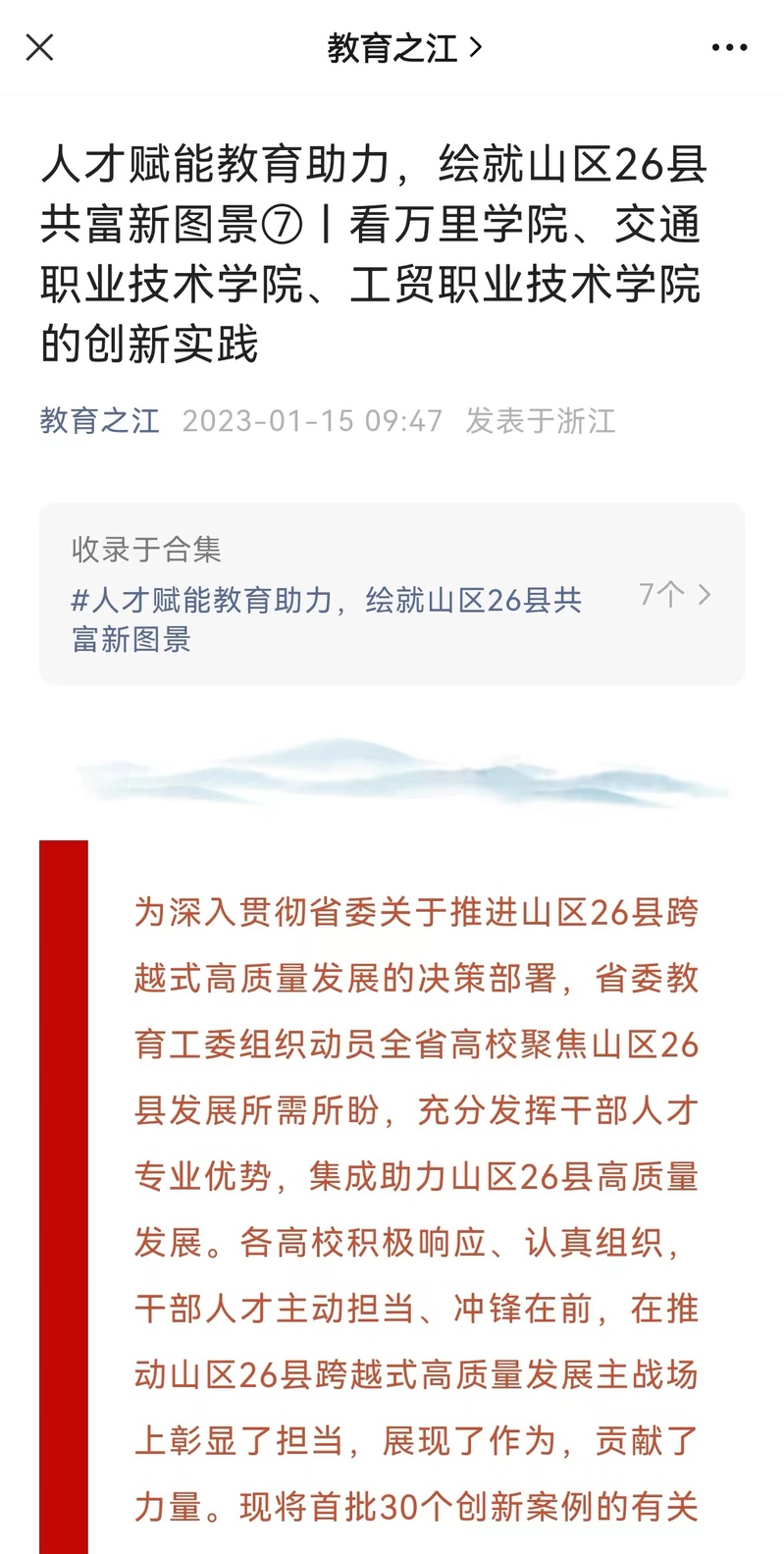This screenshot has width=784, height=1554.
Task: Open the three-dot overflow menu
Action: (x=729, y=47)
